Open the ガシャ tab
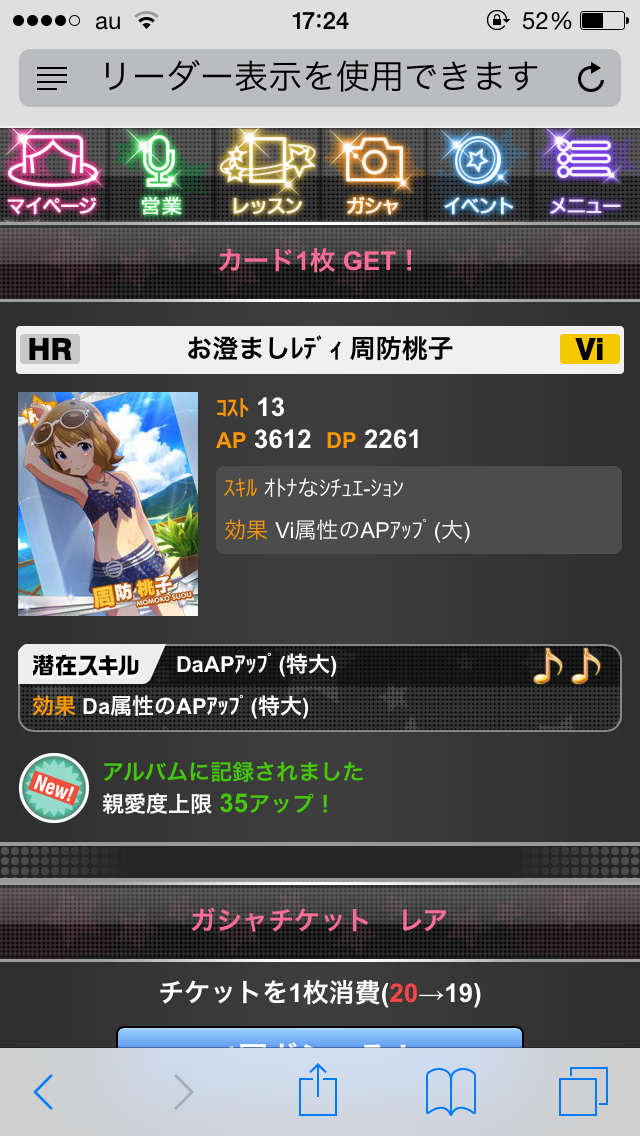640x1136 pixels. coord(372,175)
